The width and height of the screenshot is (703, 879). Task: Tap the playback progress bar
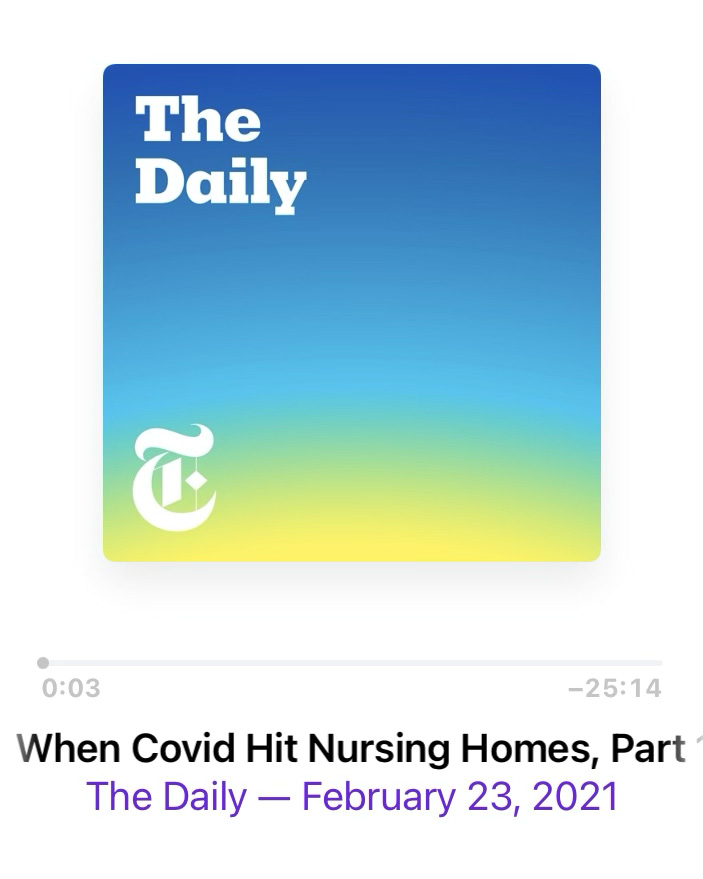[352, 663]
